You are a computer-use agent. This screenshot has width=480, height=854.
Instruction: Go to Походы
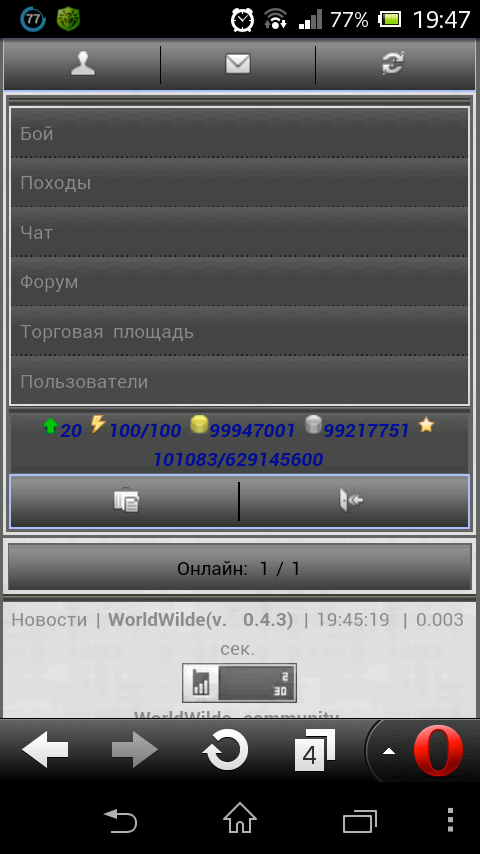click(239, 183)
